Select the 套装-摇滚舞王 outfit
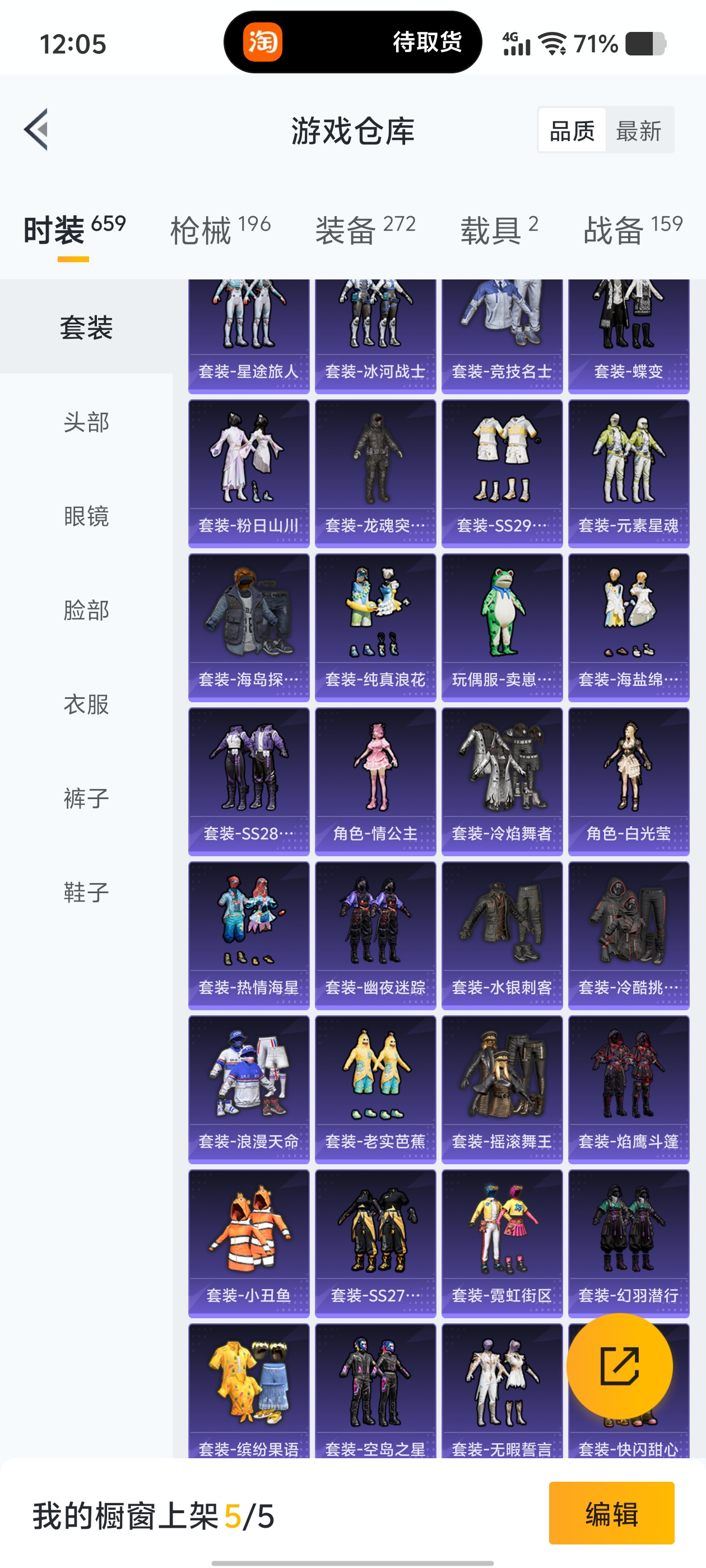This screenshot has height=1568, width=706. (502, 1090)
